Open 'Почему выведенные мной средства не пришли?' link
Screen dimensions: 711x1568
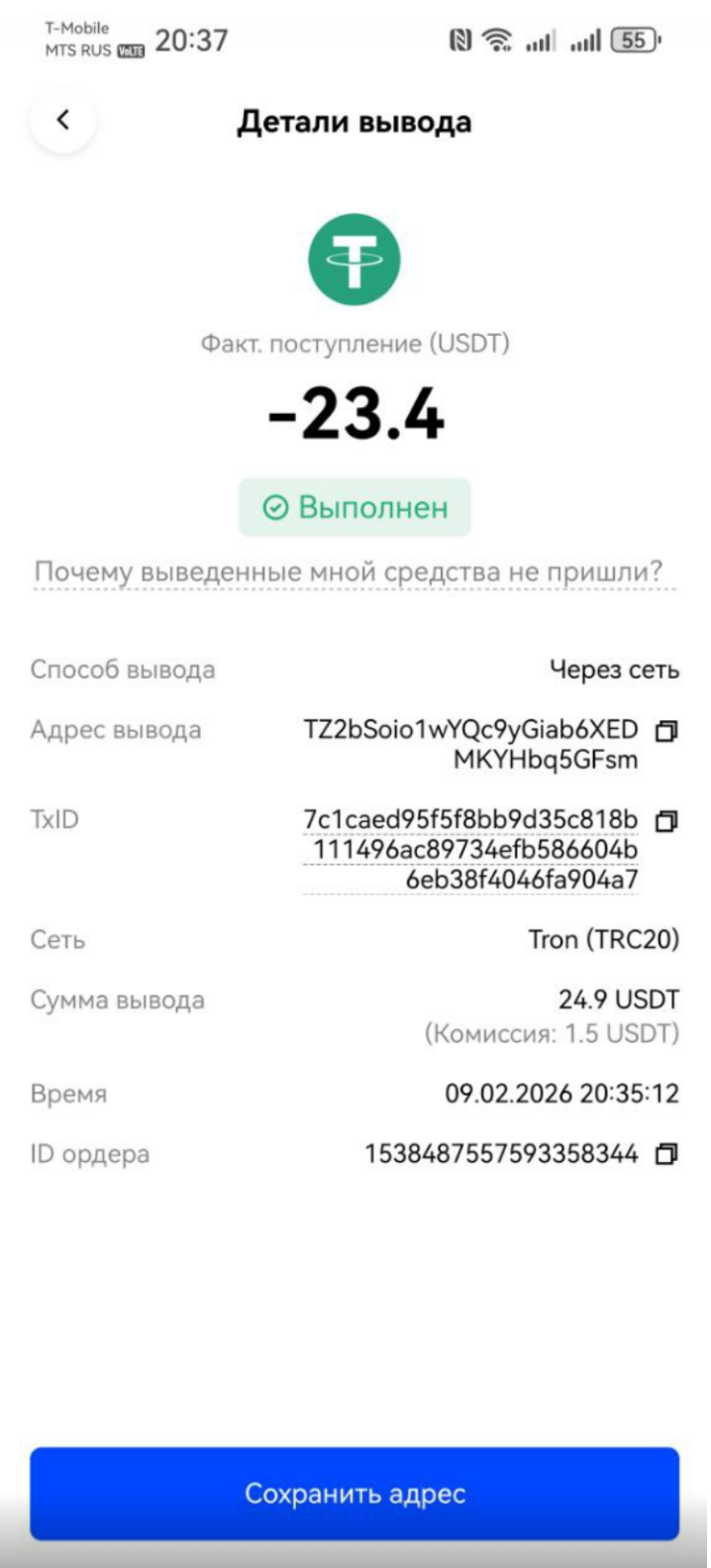(349, 573)
